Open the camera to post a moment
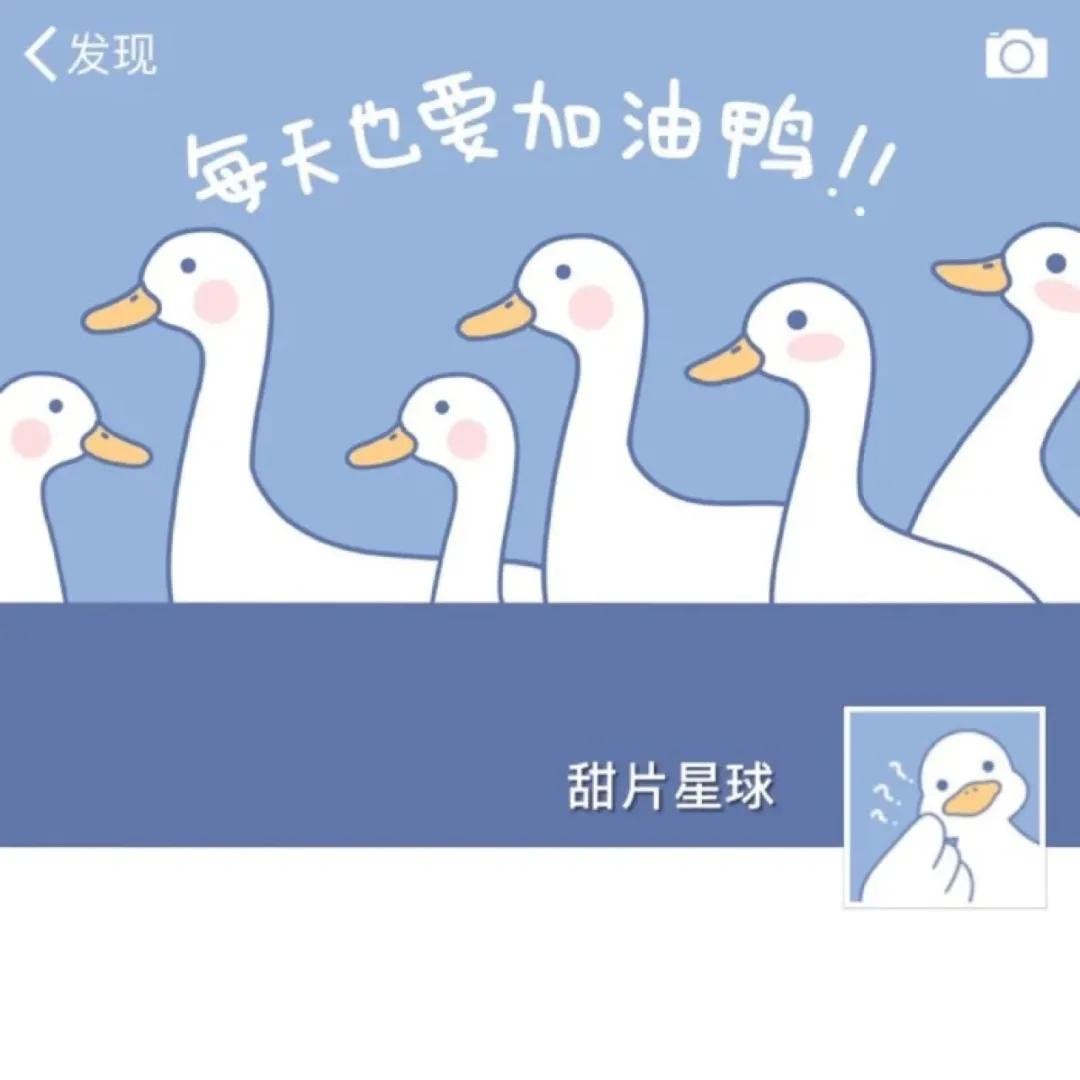Image resolution: width=1080 pixels, height=1080 pixels. click(1016, 54)
